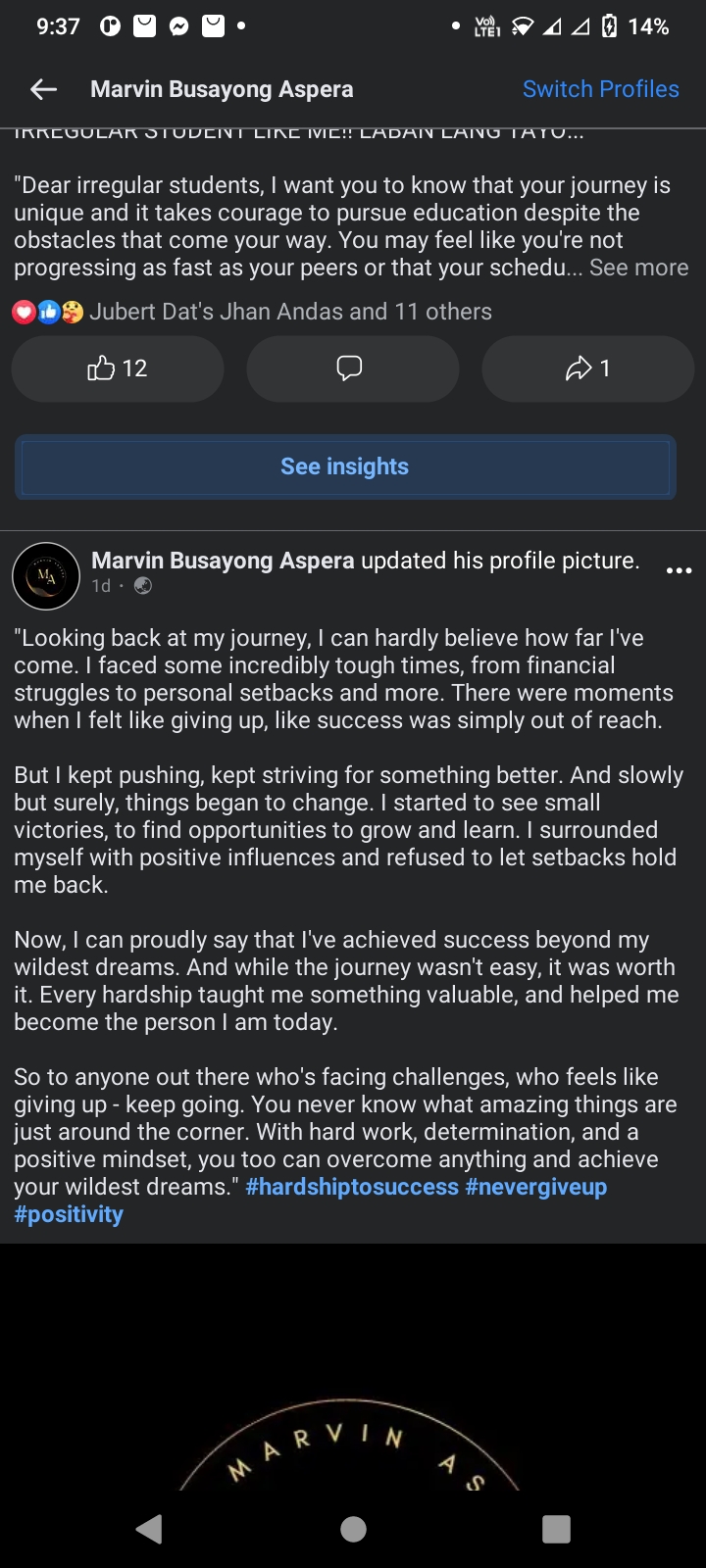Open the #positivity hashtag

click(69, 1214)
